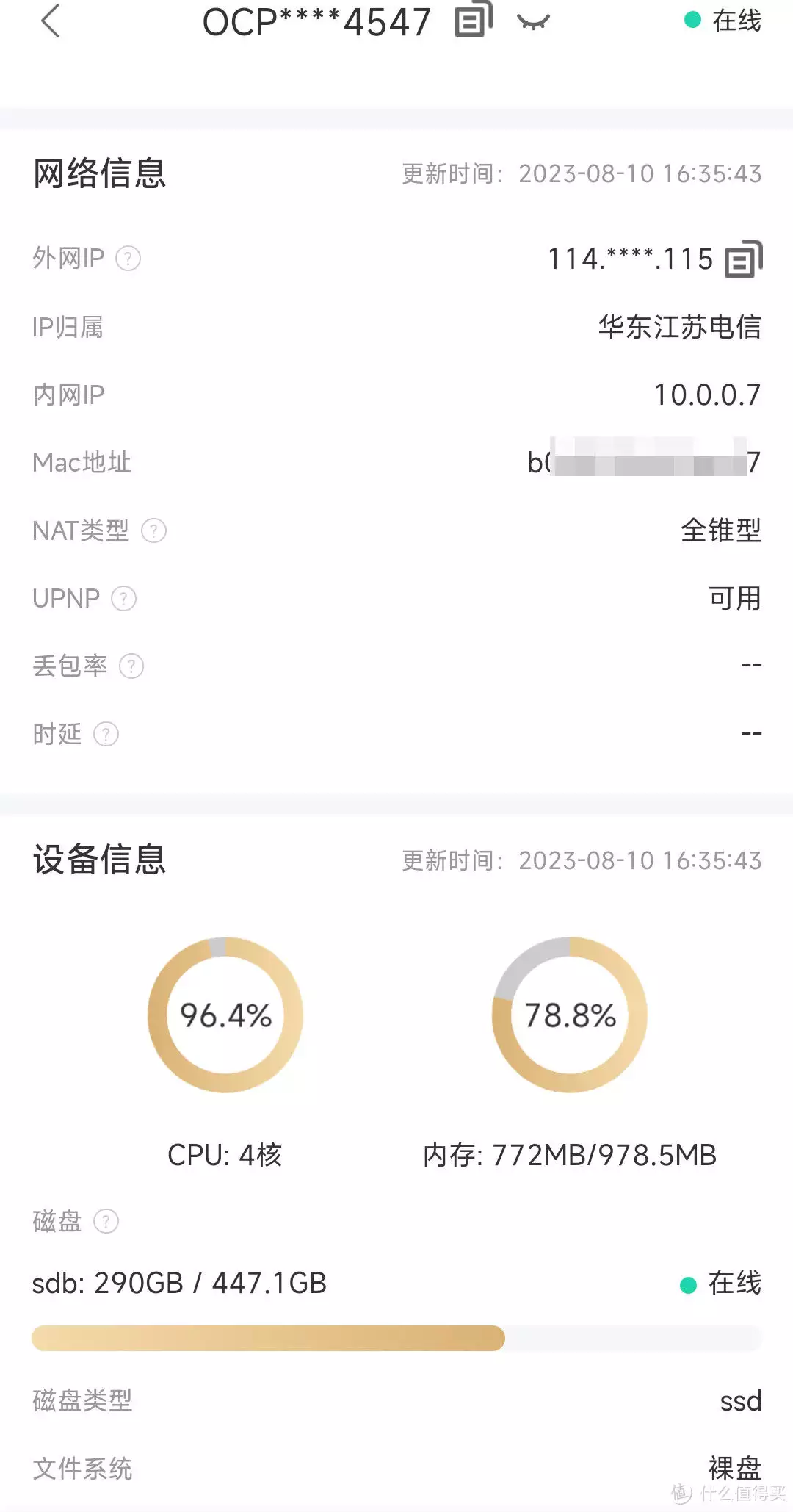View the UPNP help tooltip

pyautogui.click(x=123, y=599)
